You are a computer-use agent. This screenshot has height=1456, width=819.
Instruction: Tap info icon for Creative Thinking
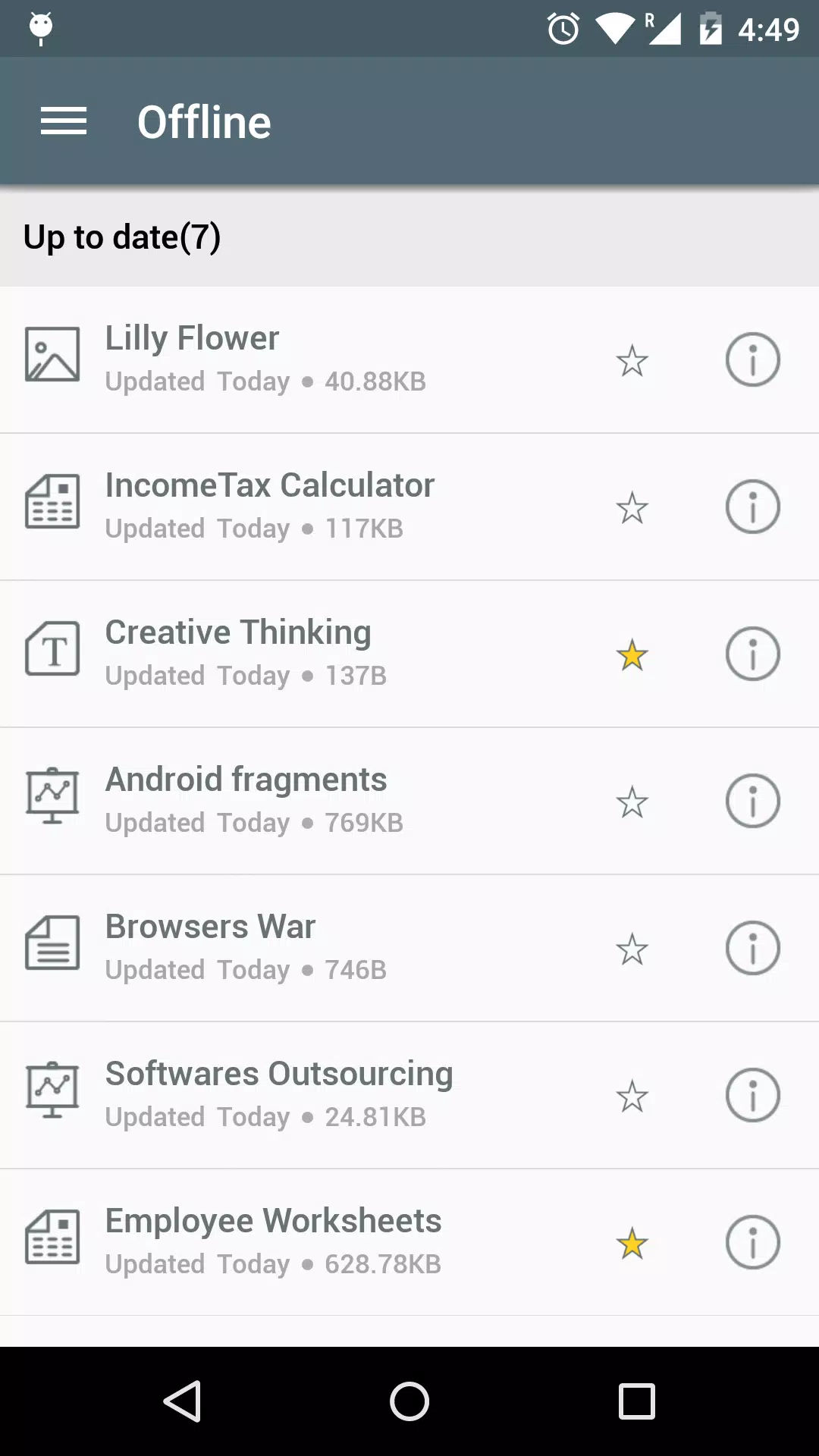752,654
